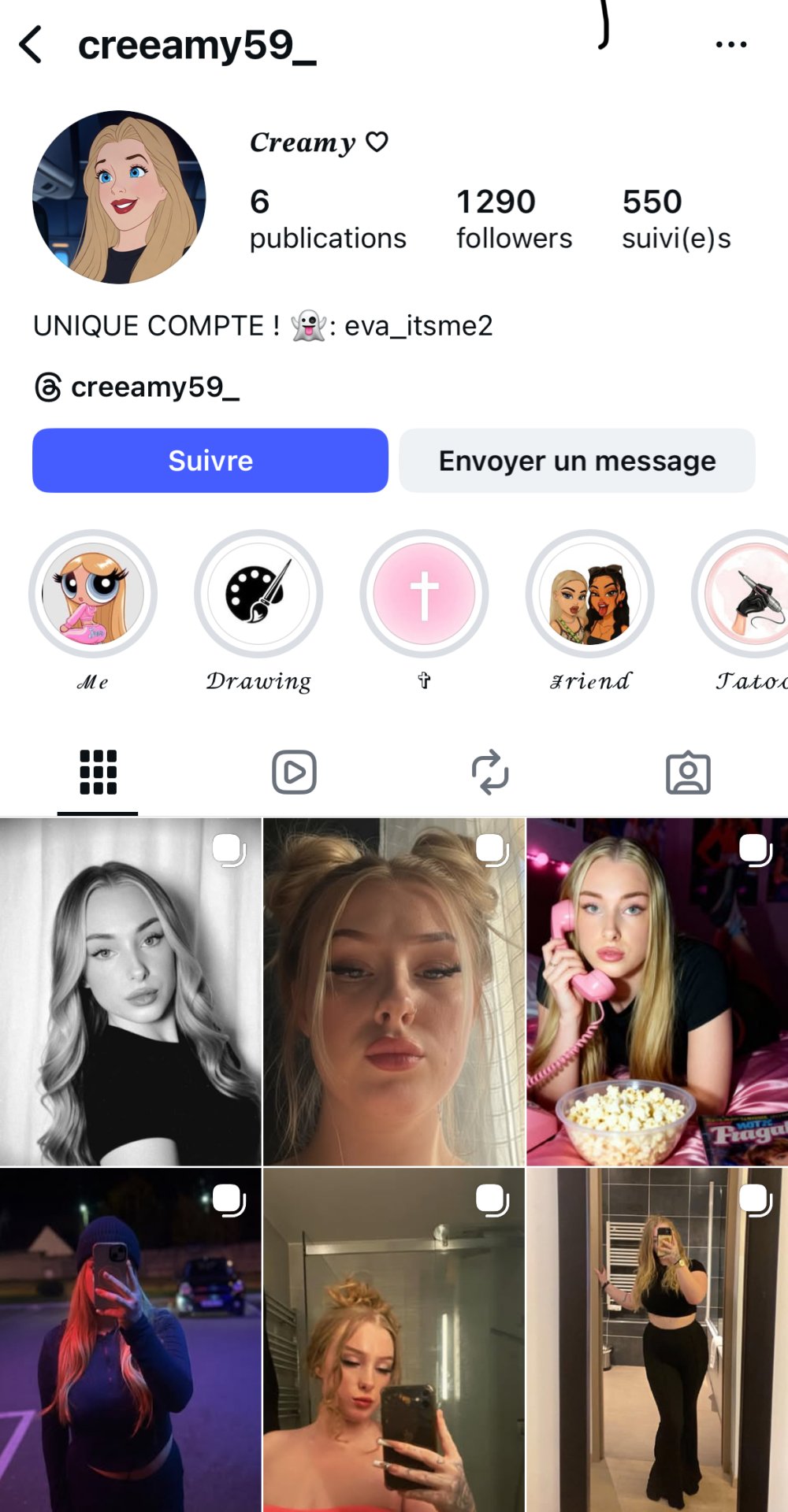This screenshot has width=788, height=1512.
Task: View the 1290 followers list
Action: (x=514, y=219)
